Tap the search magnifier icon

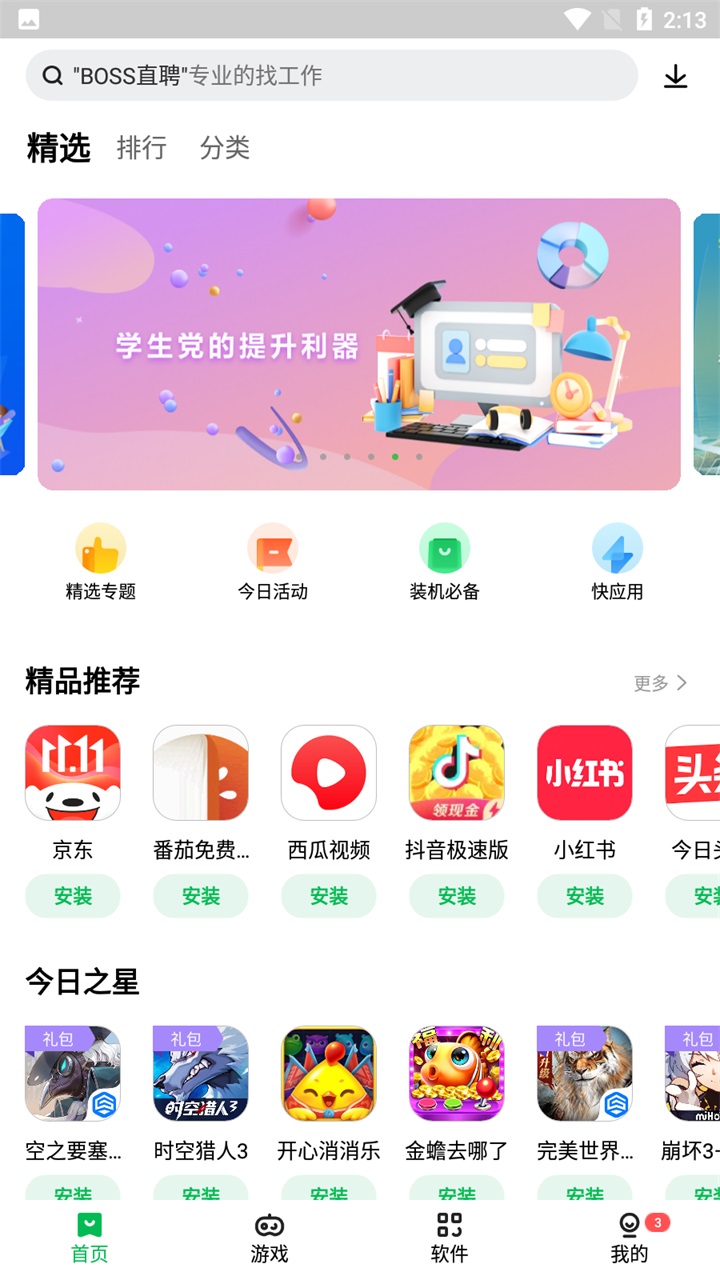tap(52, 75)
